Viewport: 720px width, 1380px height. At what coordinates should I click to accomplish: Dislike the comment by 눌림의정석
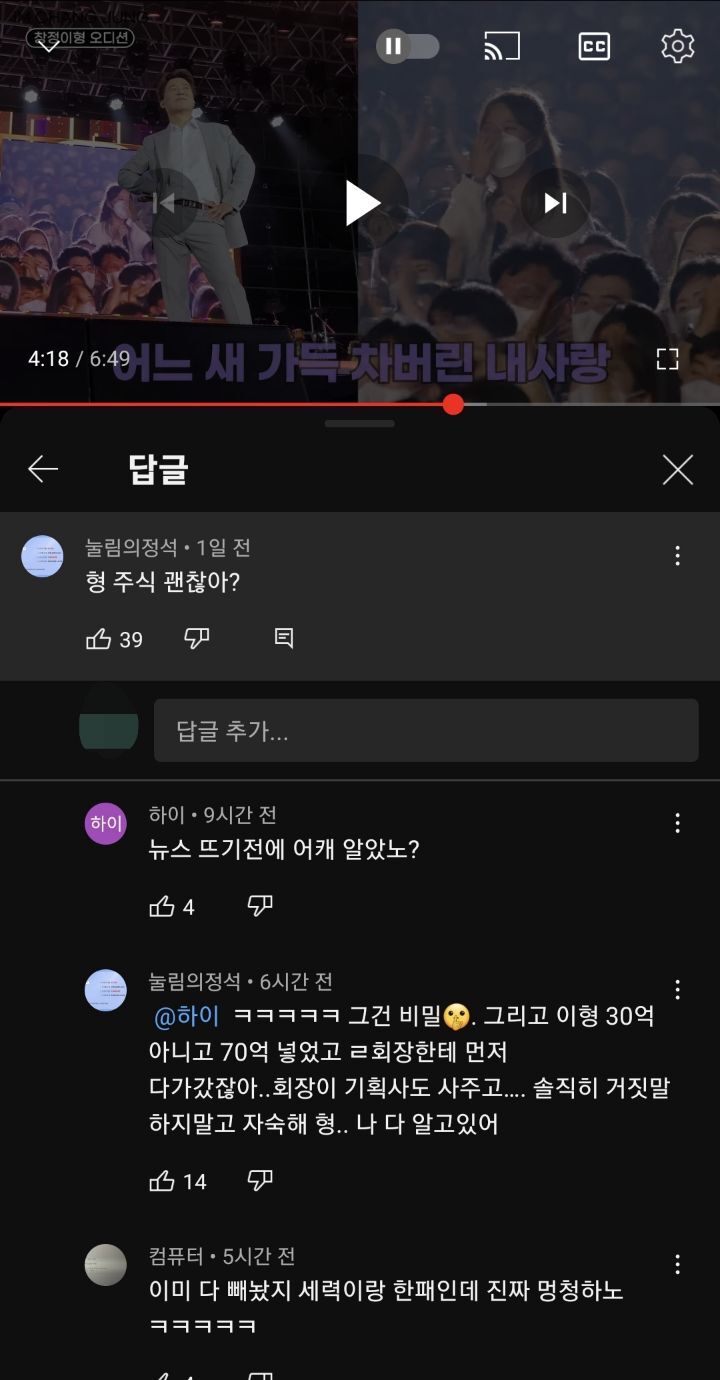(x=260, y=1181)
